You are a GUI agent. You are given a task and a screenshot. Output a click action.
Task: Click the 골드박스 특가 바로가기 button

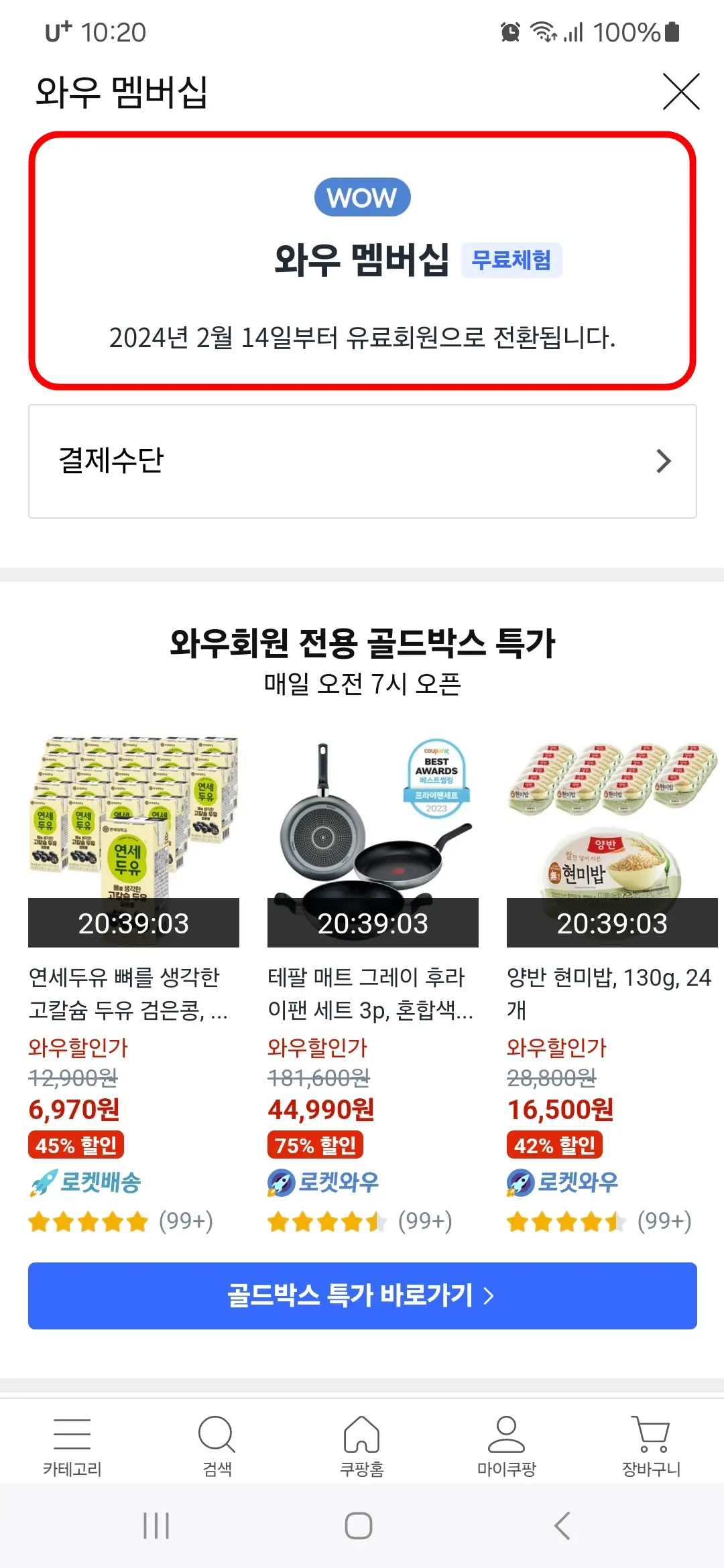(x=362, y=1295)
